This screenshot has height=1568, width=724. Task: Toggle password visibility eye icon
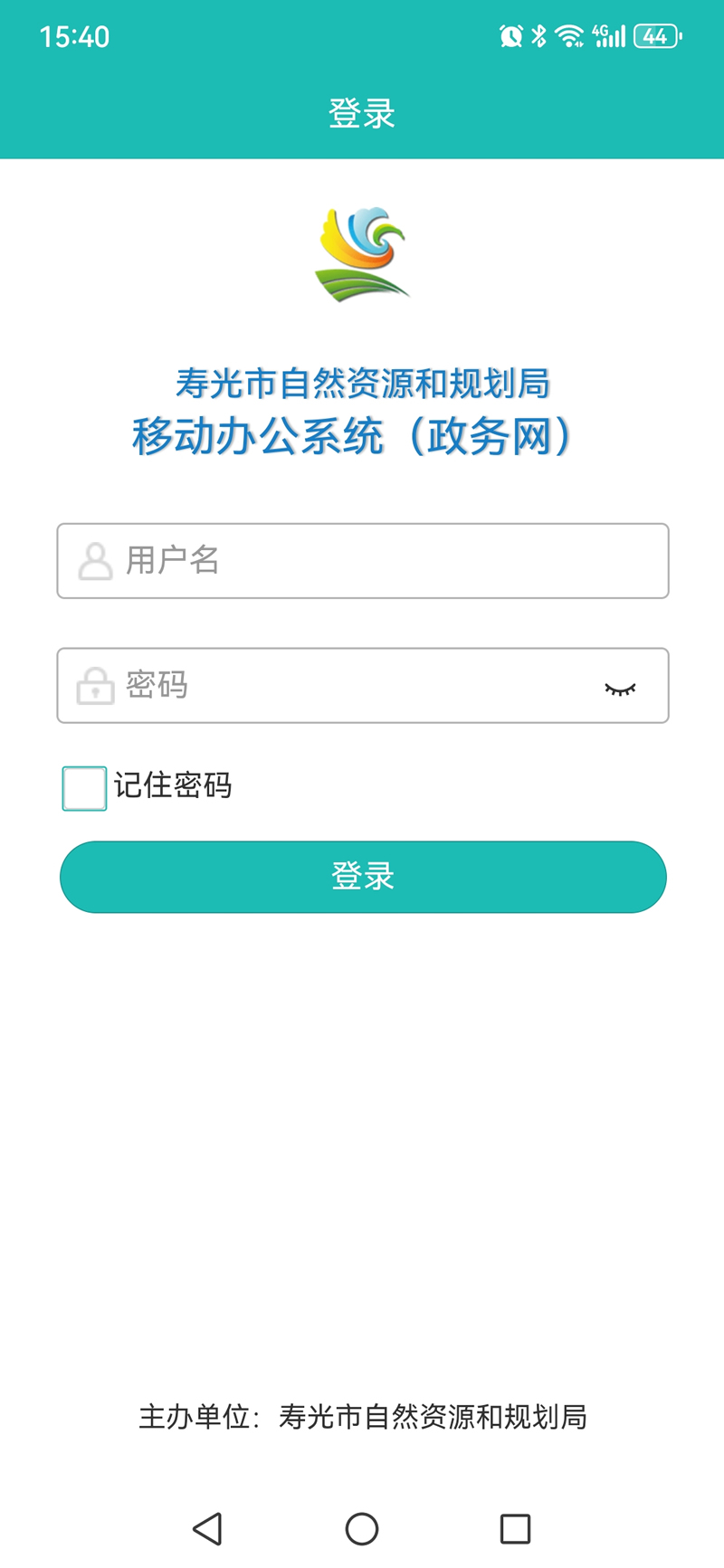point(620,689)
